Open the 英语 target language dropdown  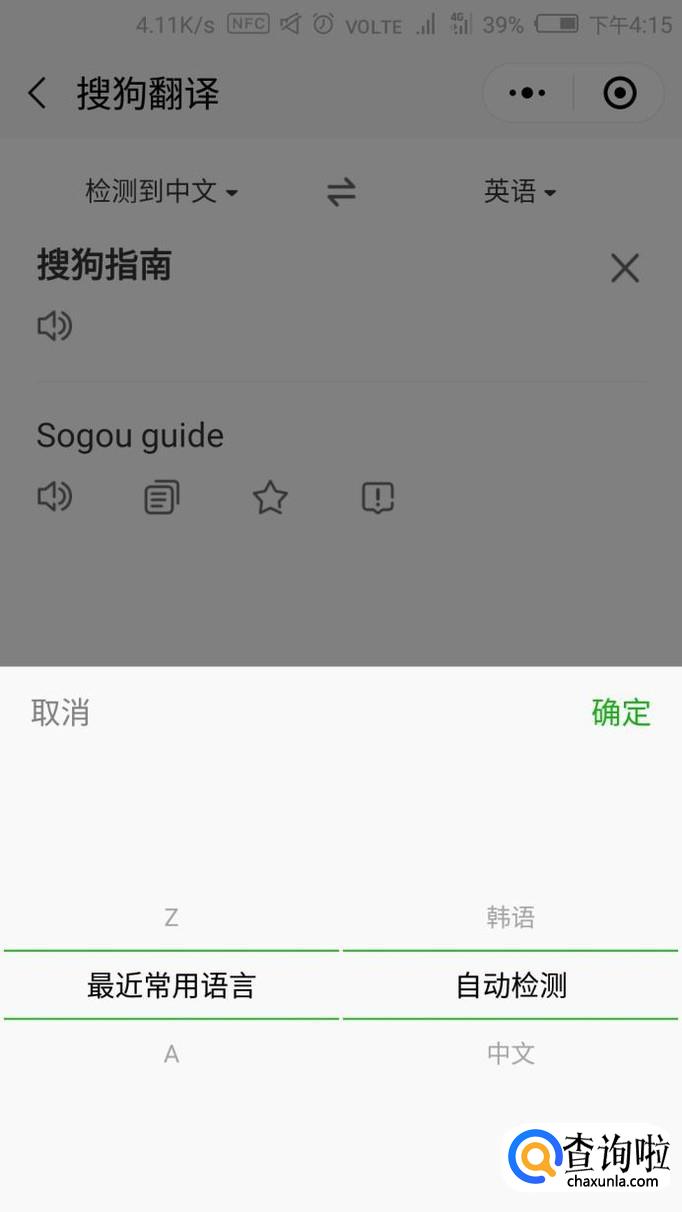[x=520, y=191]
